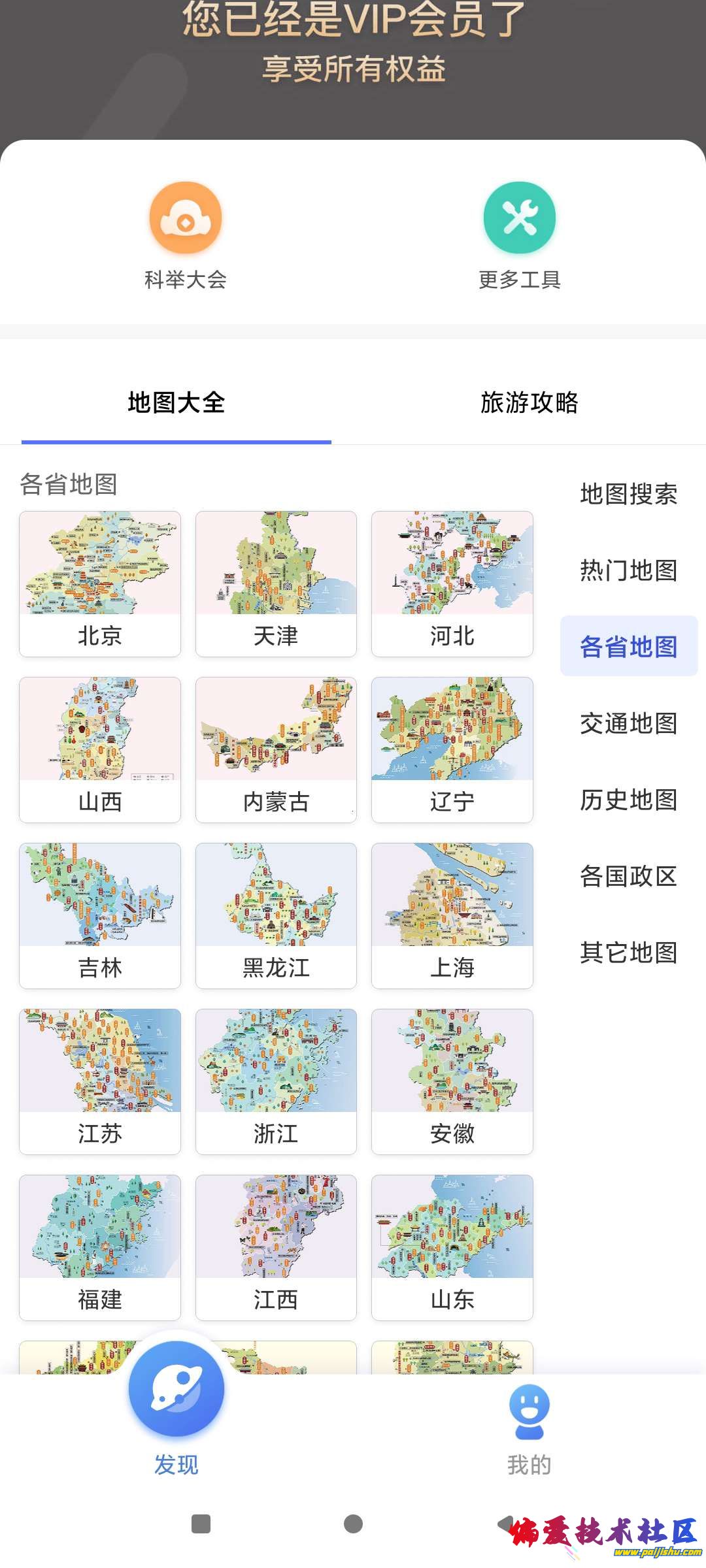The width and height of the screenshot is (706, 1568).
Task: Tap the 上海 map card
Action: [x=452, y=915]
